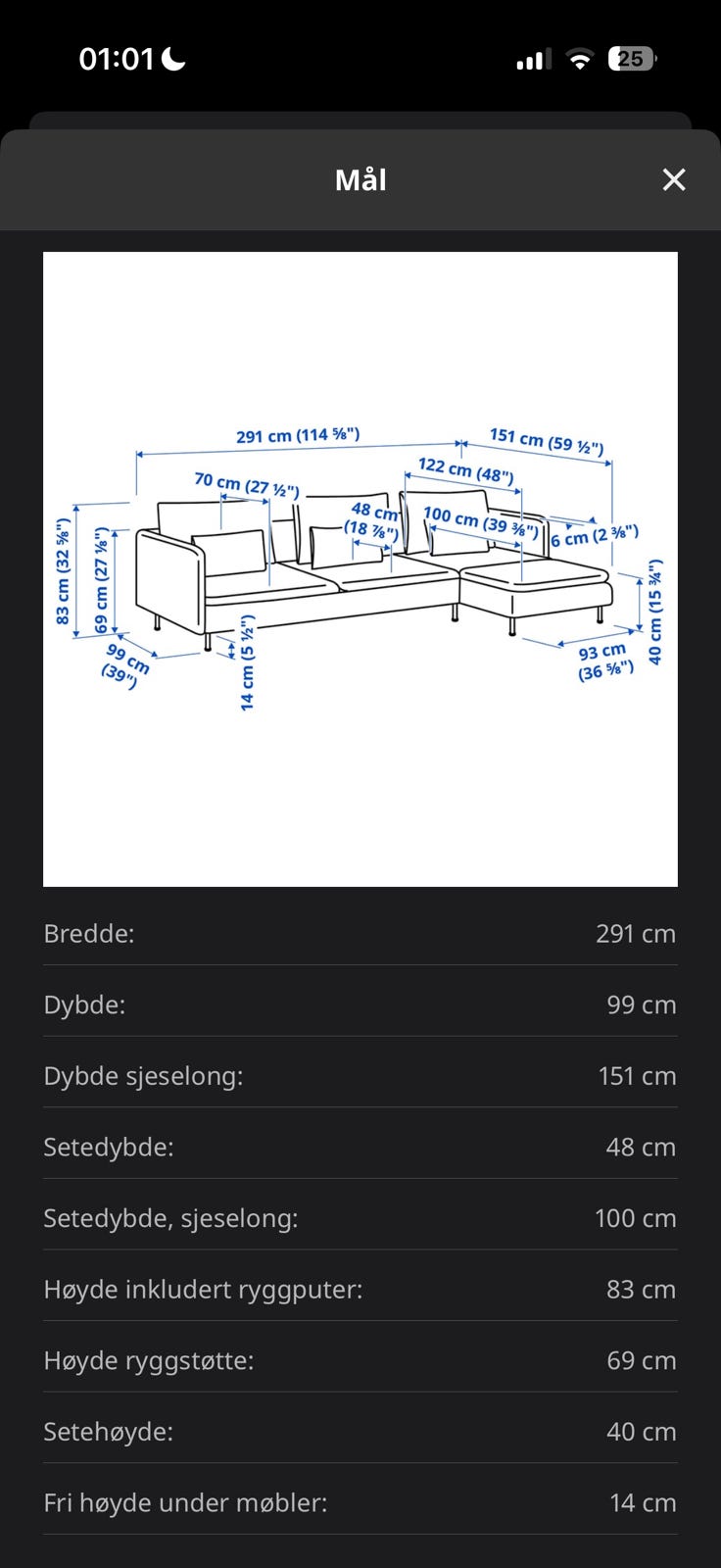Tap the 291 cm width label on diagram
This screenshot has height=1568, width=721.
coord(299,436)
